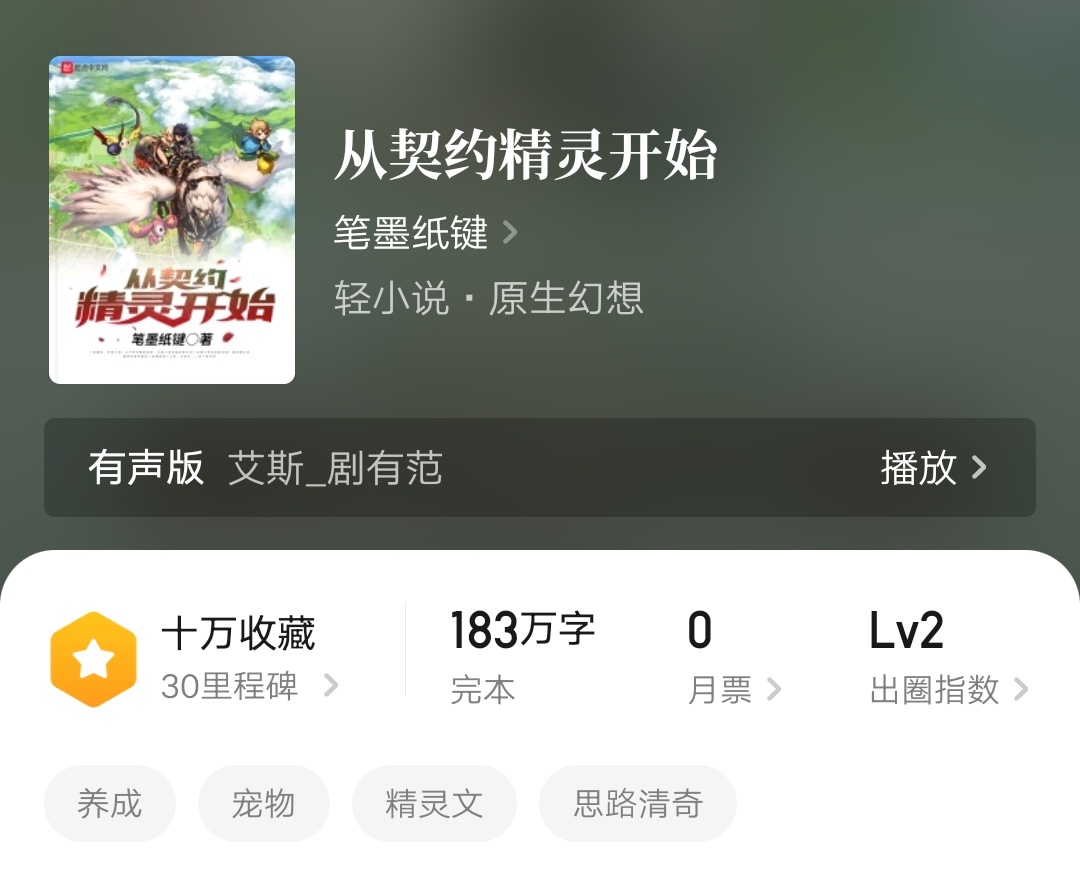
Task: Open the 思路清奇 tag chip
Action: (x=638, y=803)
